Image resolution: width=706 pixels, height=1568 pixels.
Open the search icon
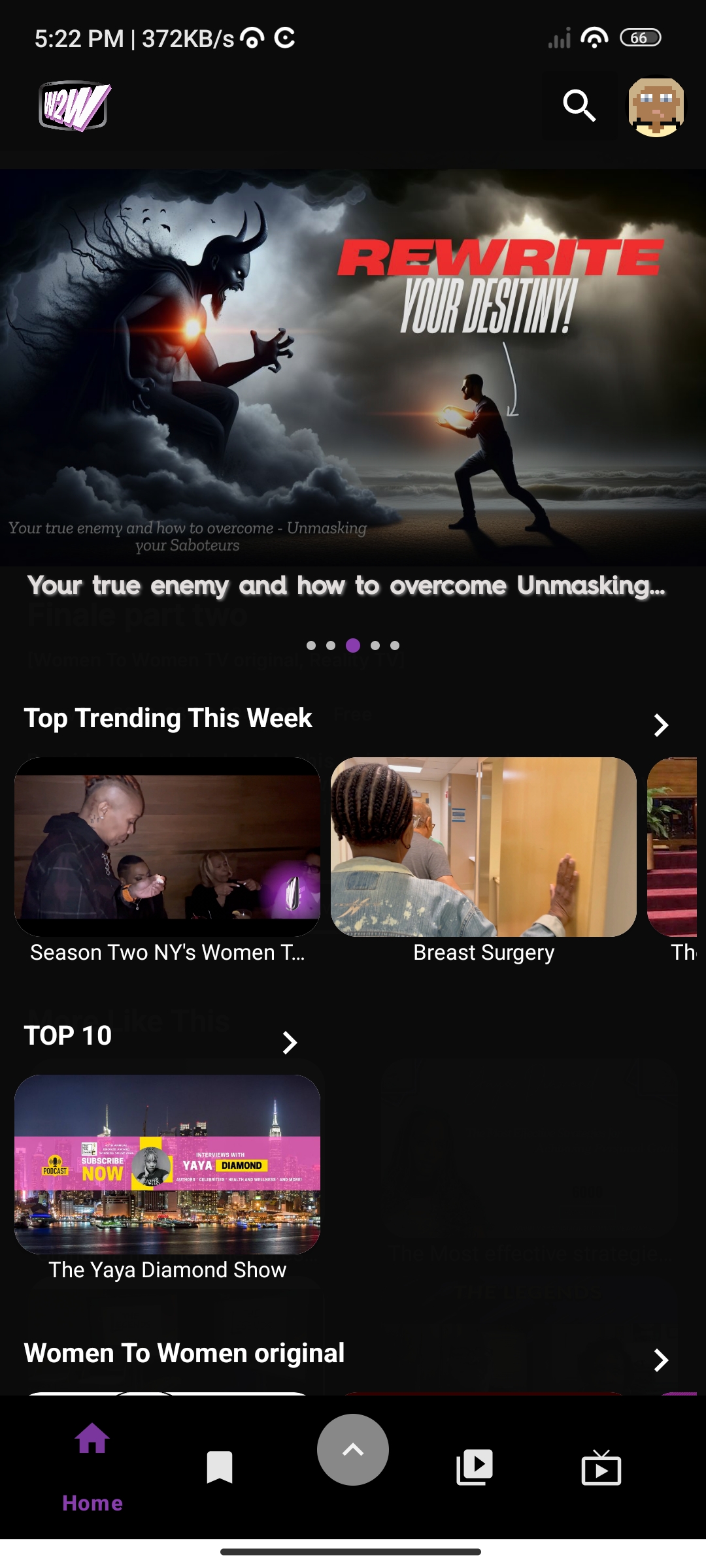(x=579, y=106)
